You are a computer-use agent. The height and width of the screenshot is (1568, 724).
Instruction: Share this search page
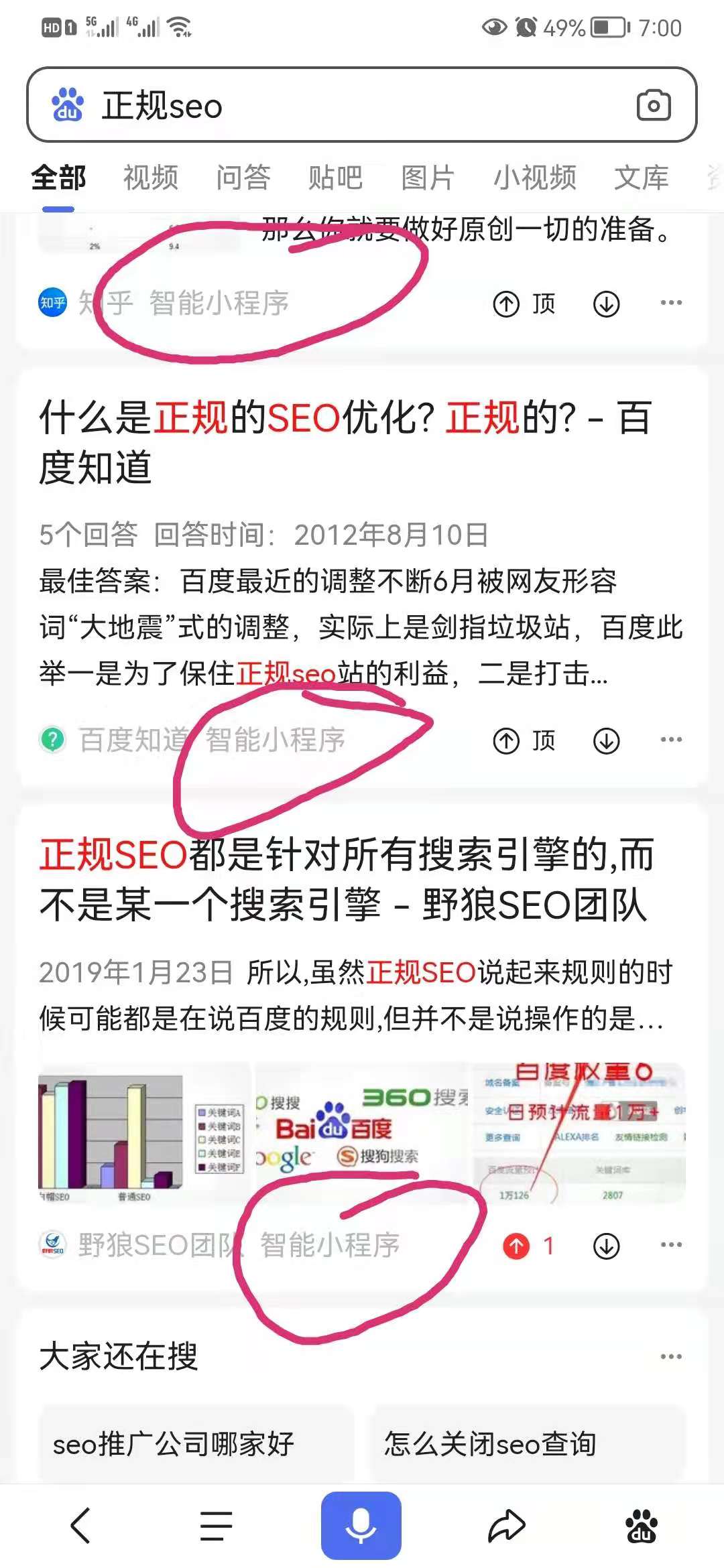(506, 1526)
